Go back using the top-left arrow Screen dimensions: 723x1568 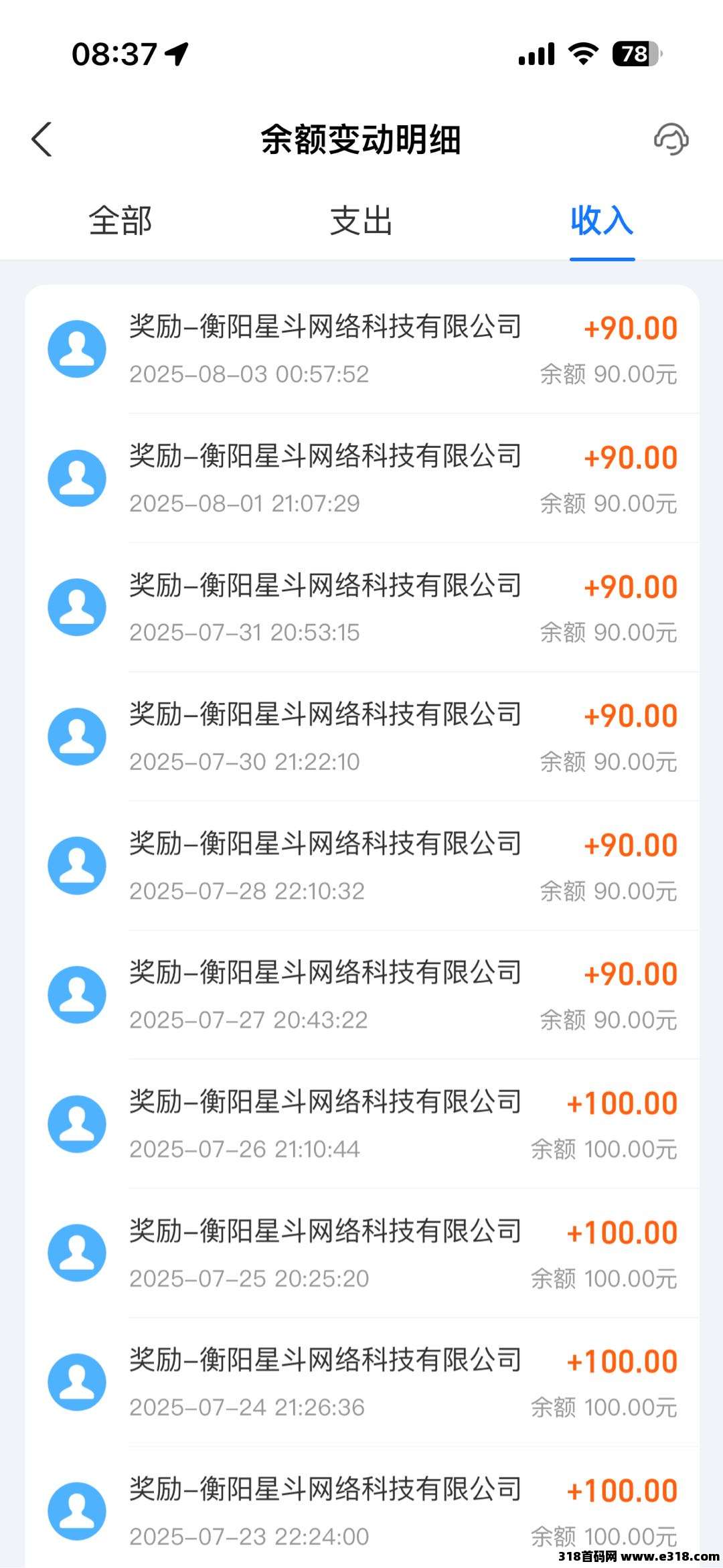(x=42, y=139)
